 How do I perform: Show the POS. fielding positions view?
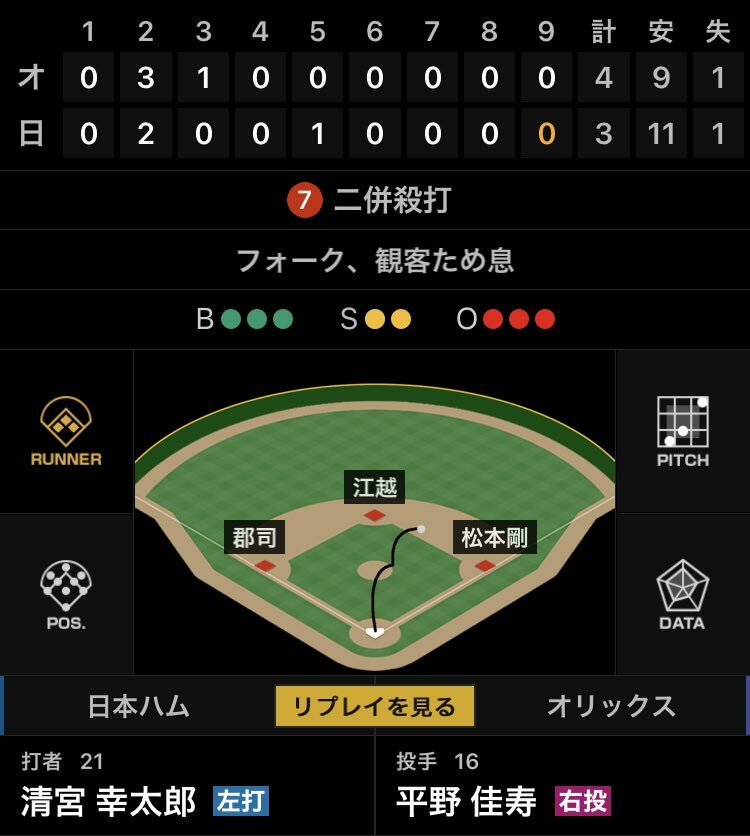[x=66, y=595]
